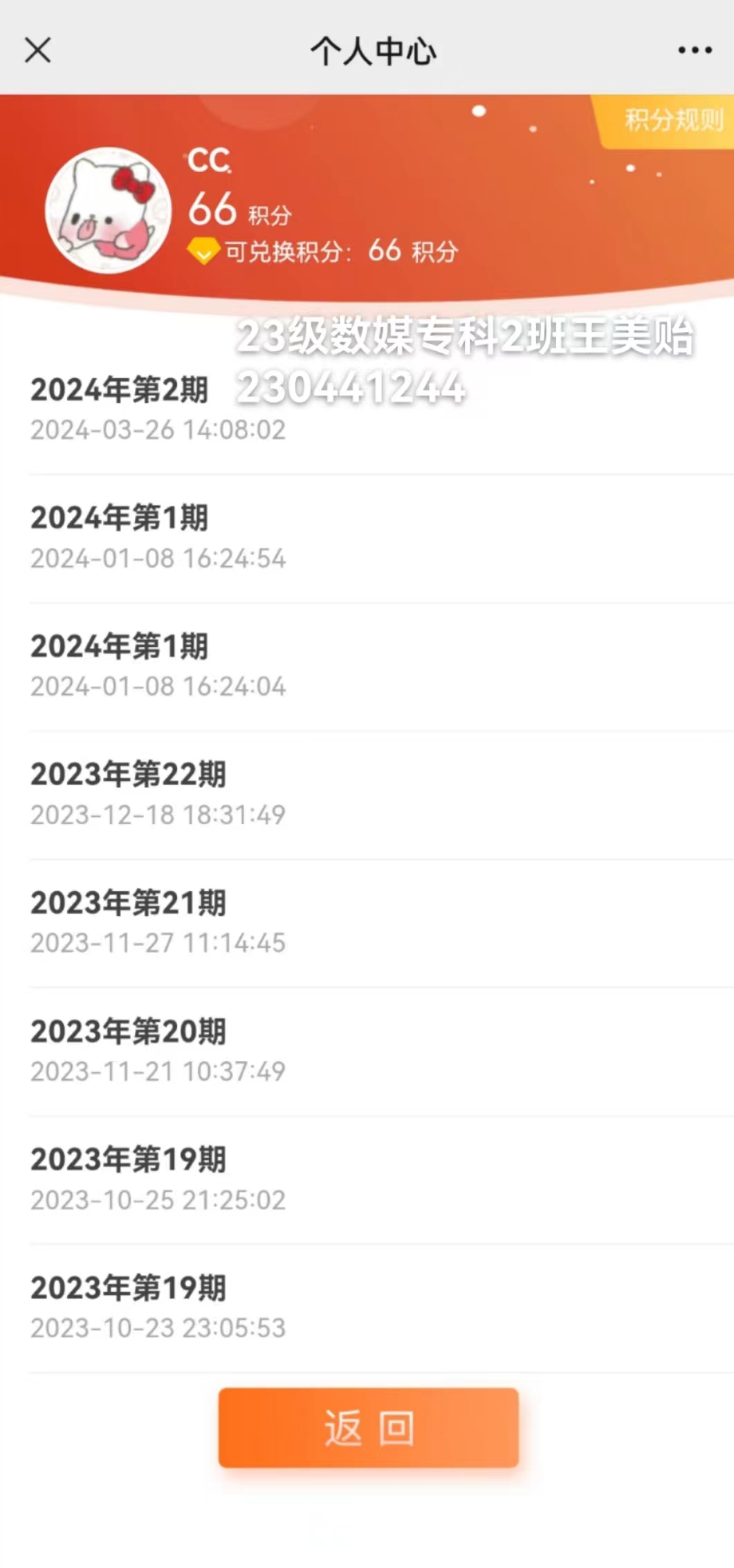Tap the CC profile avatar
Viewport: 734px width, 1568px height.
tap(108, 210)
